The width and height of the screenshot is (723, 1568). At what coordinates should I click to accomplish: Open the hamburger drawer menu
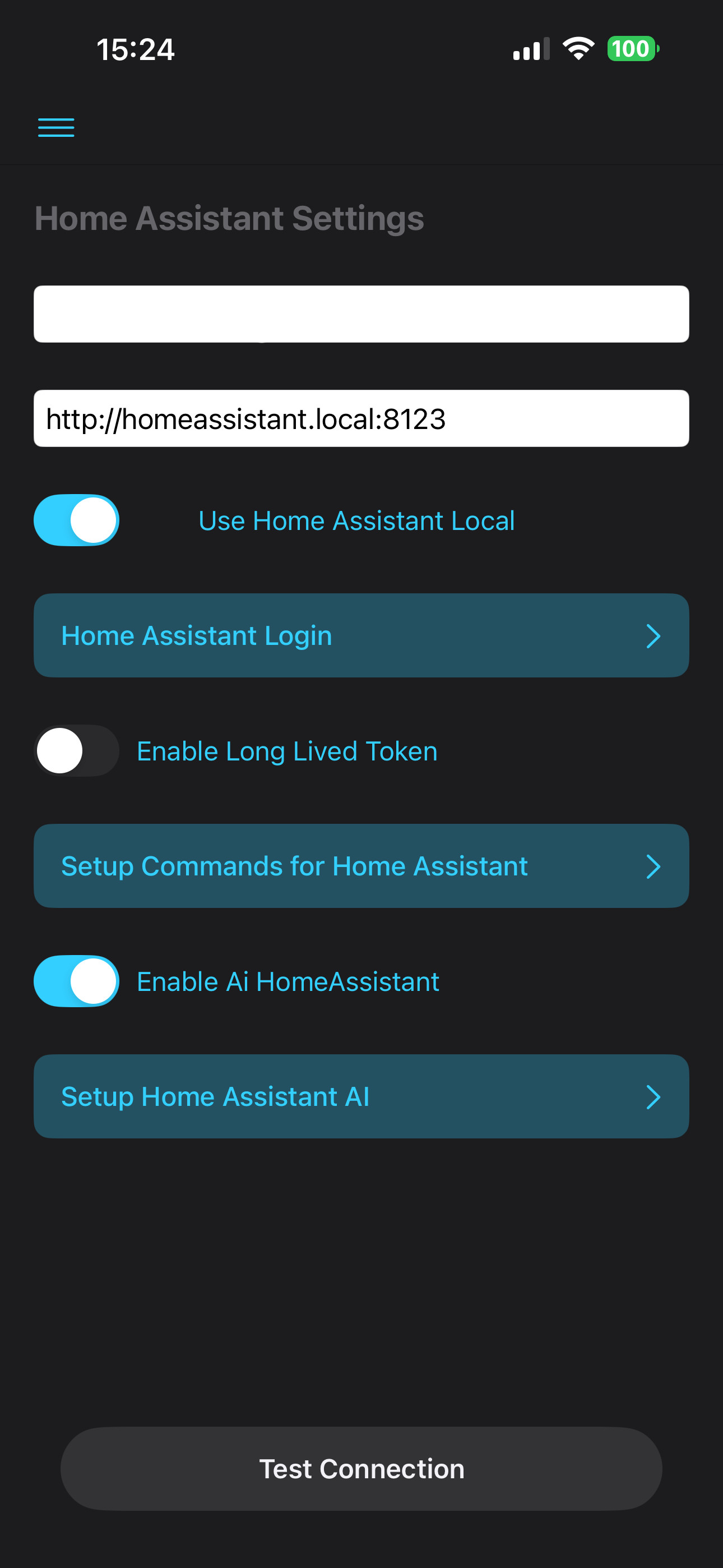pos(56,127)
